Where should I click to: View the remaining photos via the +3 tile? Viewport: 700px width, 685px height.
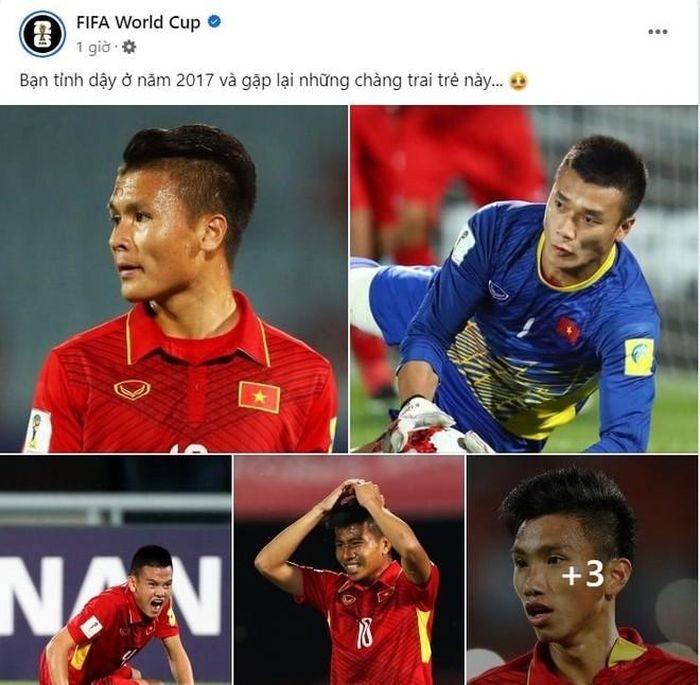(583, 572)
